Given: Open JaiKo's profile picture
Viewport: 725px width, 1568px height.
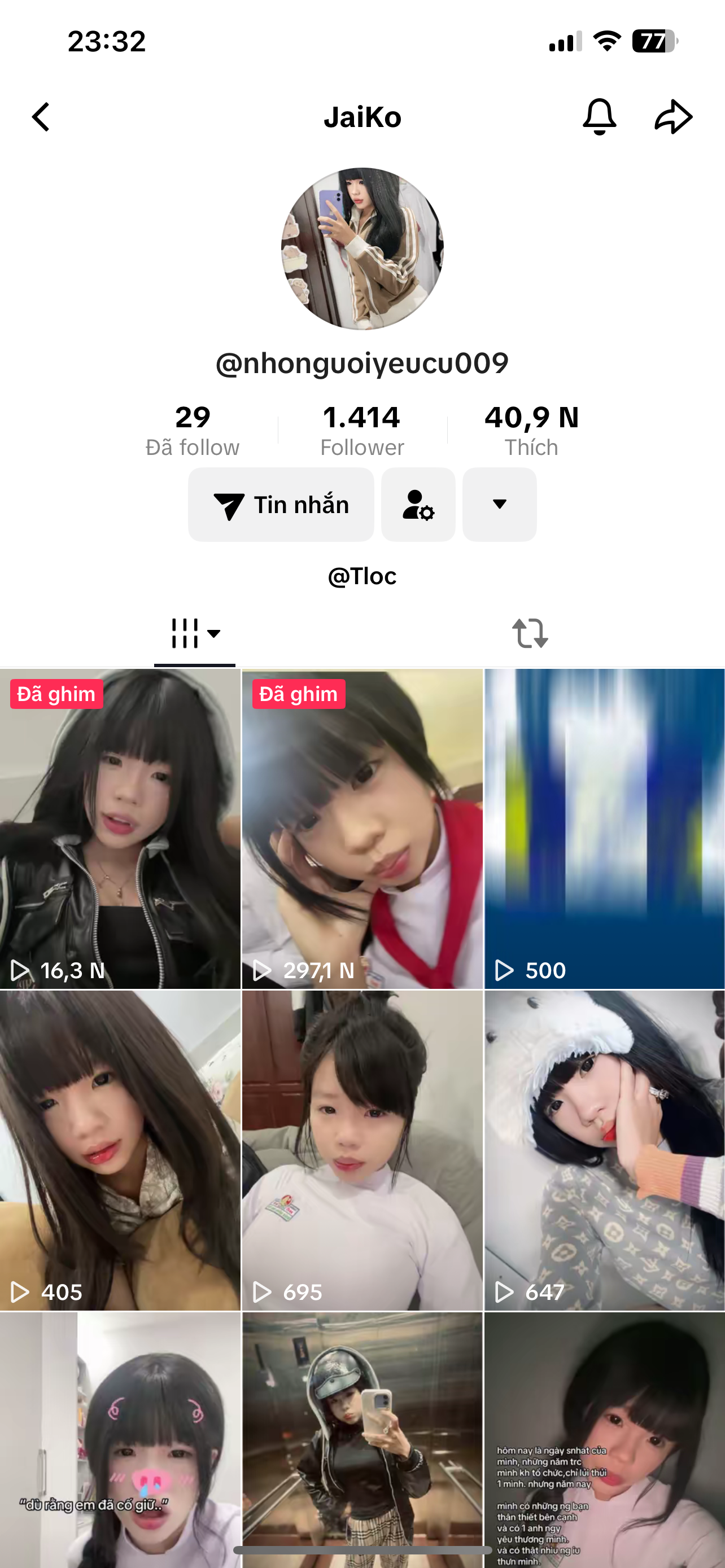Looking at the screenshot, I should pos(362,248).
